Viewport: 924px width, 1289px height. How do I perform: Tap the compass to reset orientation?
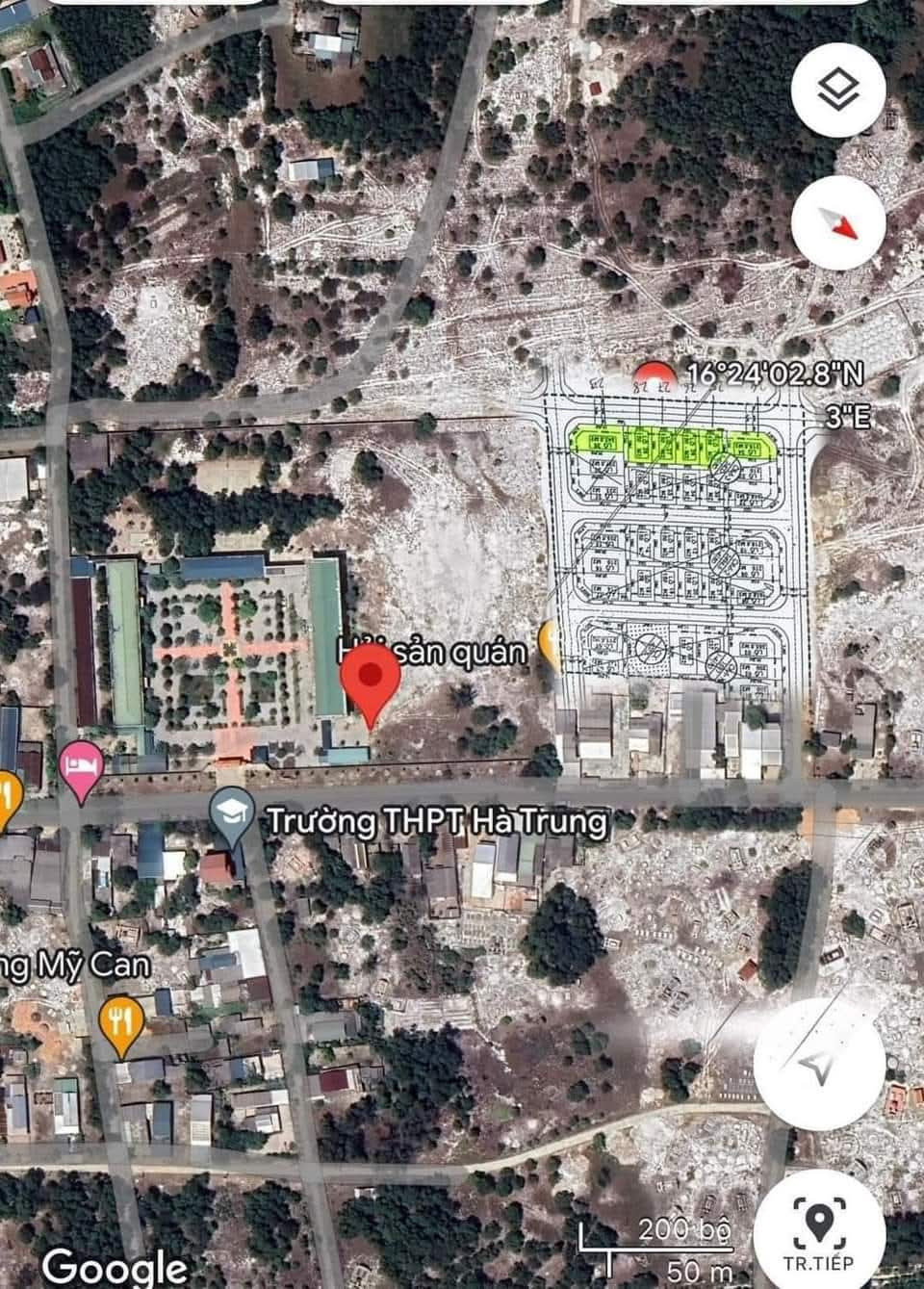click(x=837, y=224)
